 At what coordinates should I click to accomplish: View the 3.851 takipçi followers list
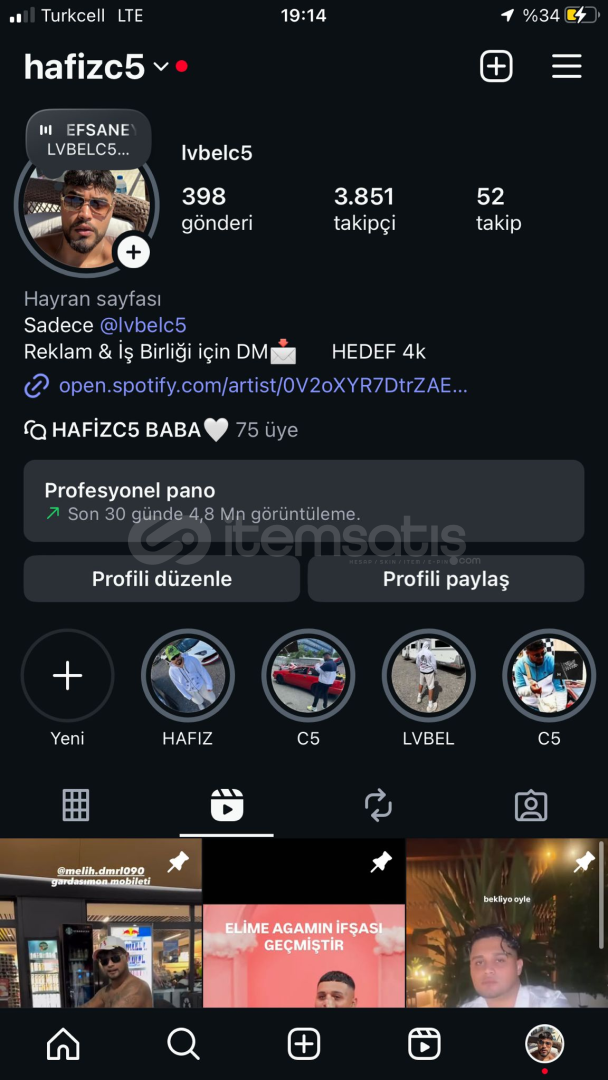click(x=364, y=207)
